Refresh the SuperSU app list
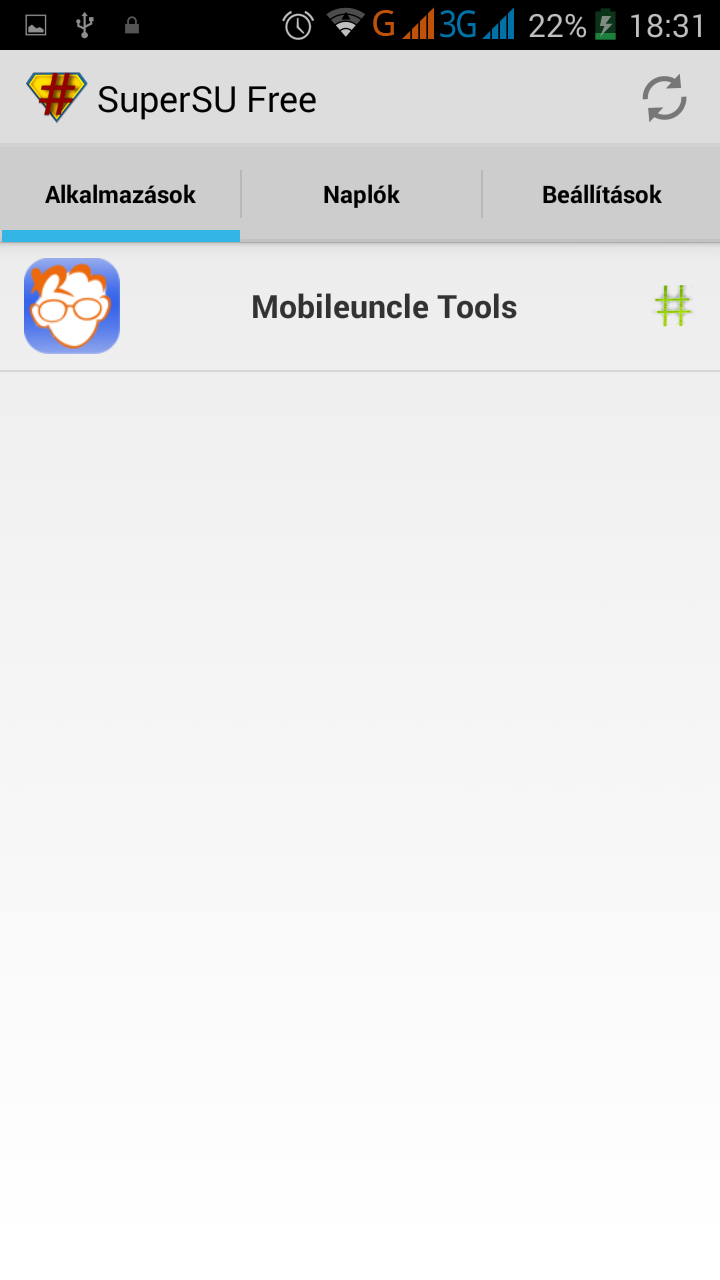 click(x=664, y=99)
